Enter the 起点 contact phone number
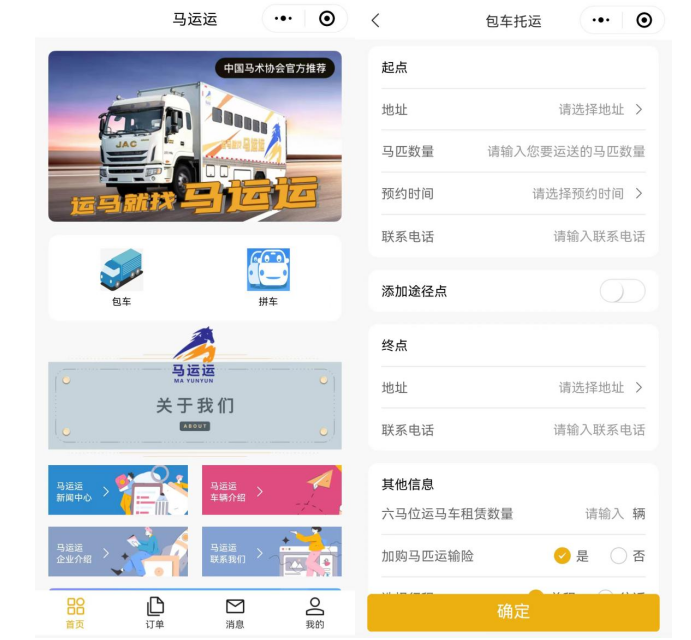691x640 pixels. pyautogui.click(x=598, y=236)
